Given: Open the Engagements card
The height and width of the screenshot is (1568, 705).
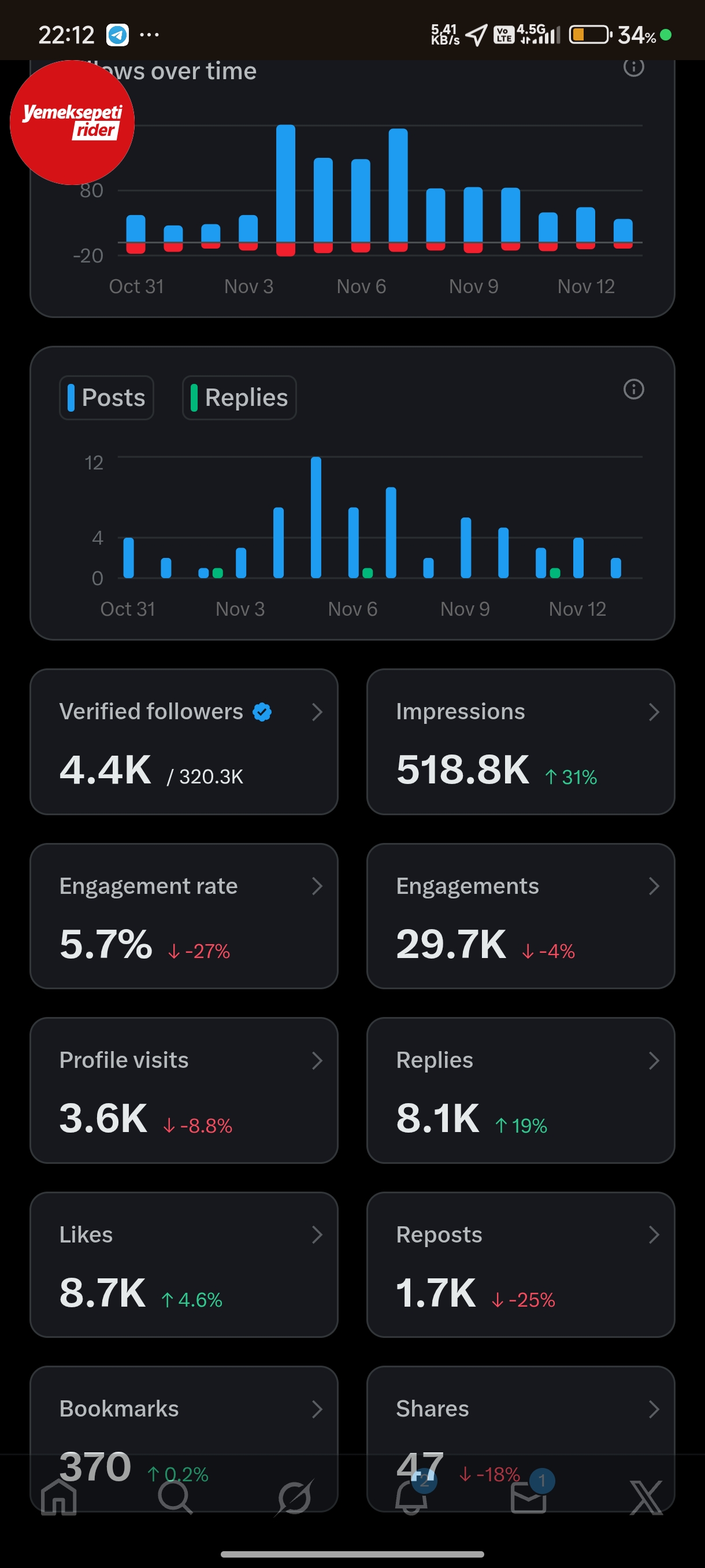Looking at the screenshot, I should click(521, 915).
